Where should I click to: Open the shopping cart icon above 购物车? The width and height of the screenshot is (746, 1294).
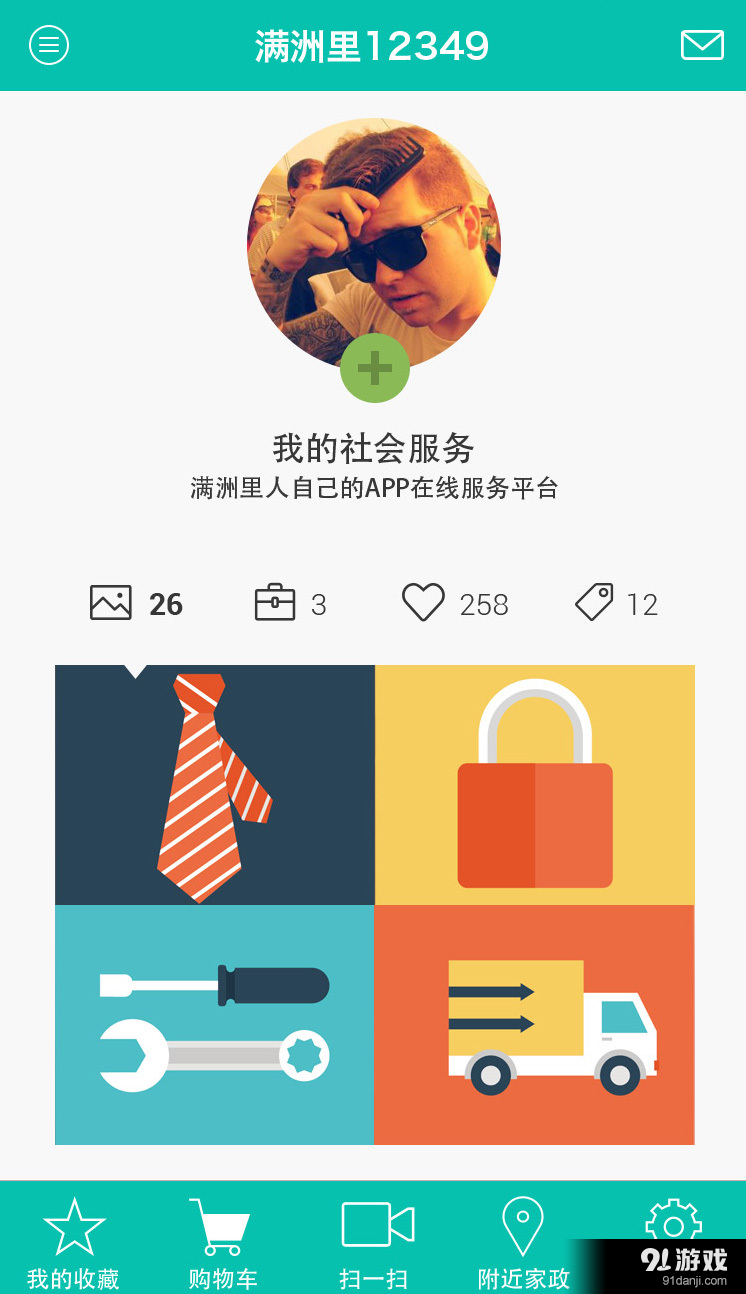pos(220,1222)
